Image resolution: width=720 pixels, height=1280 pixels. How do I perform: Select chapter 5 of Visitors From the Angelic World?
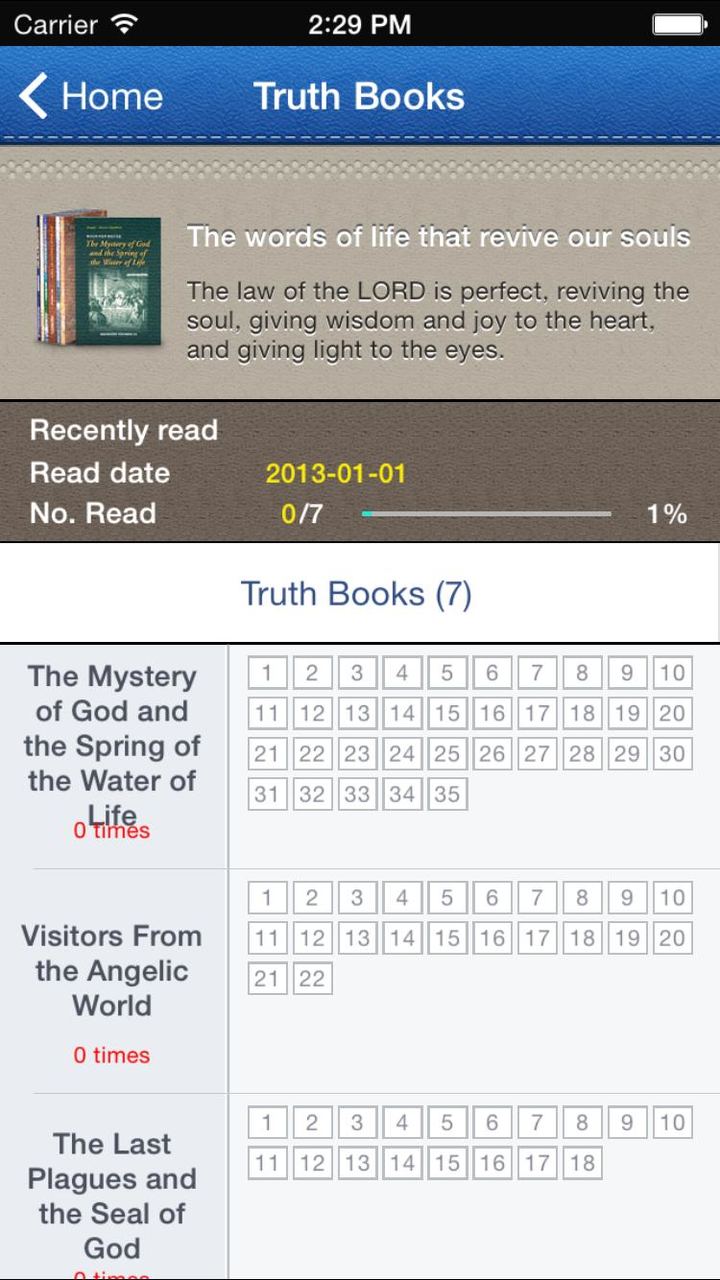pyautogui.click(x=447, y=898)
